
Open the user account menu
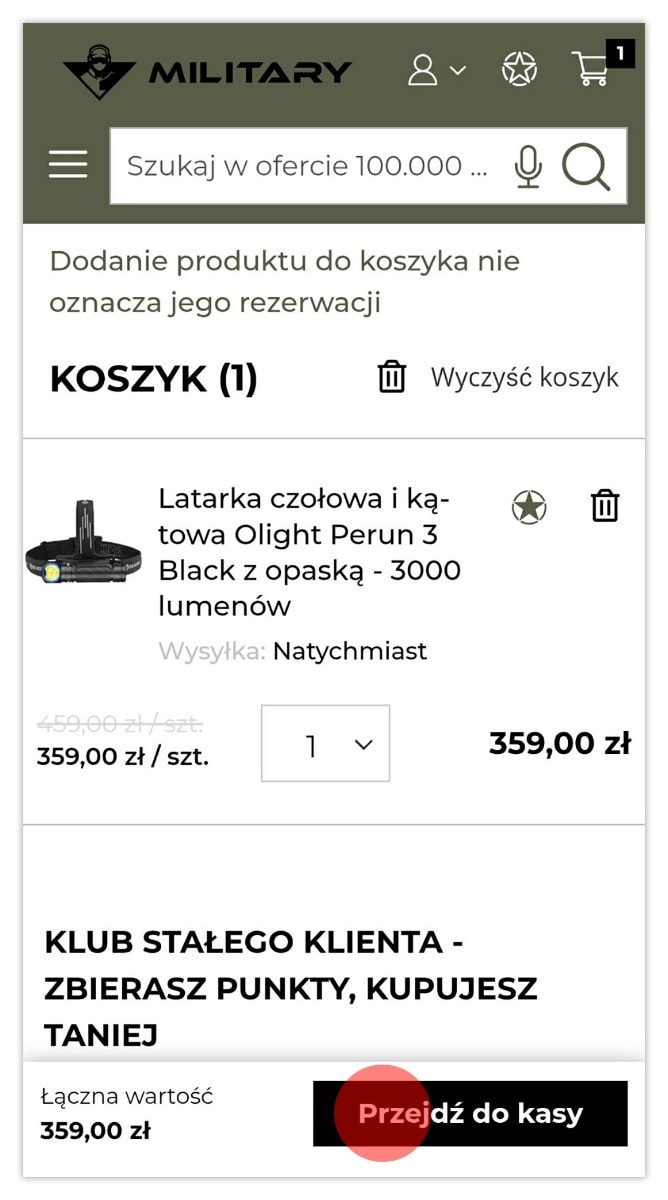pyautogui.click(x=436, y=70)
